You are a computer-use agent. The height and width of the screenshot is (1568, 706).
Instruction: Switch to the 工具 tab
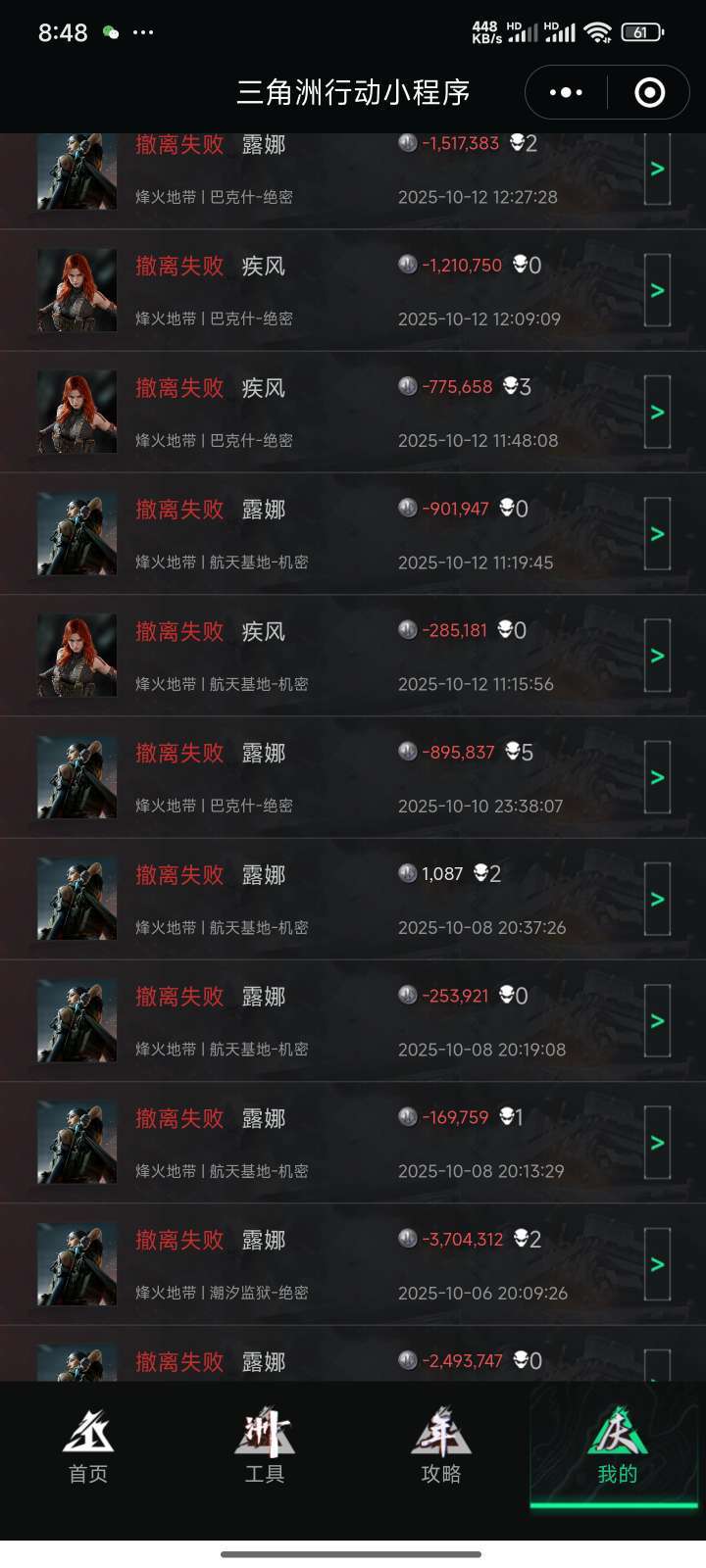click(265, 1447)
